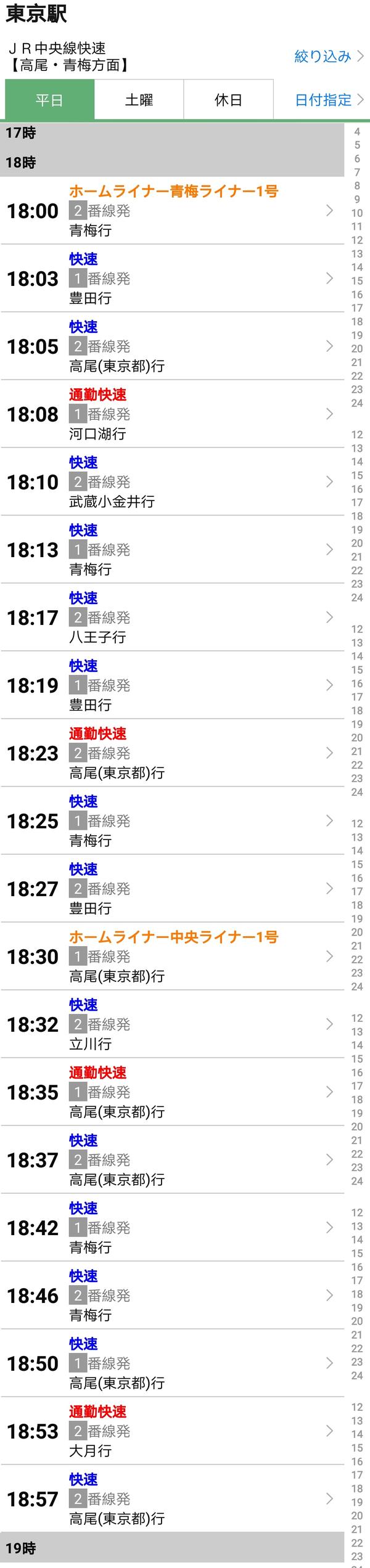Image resolution: width=370 pixels, height=1568 pixels.
Task: Switch to the 休日 tab
Action: pos(228,100)
